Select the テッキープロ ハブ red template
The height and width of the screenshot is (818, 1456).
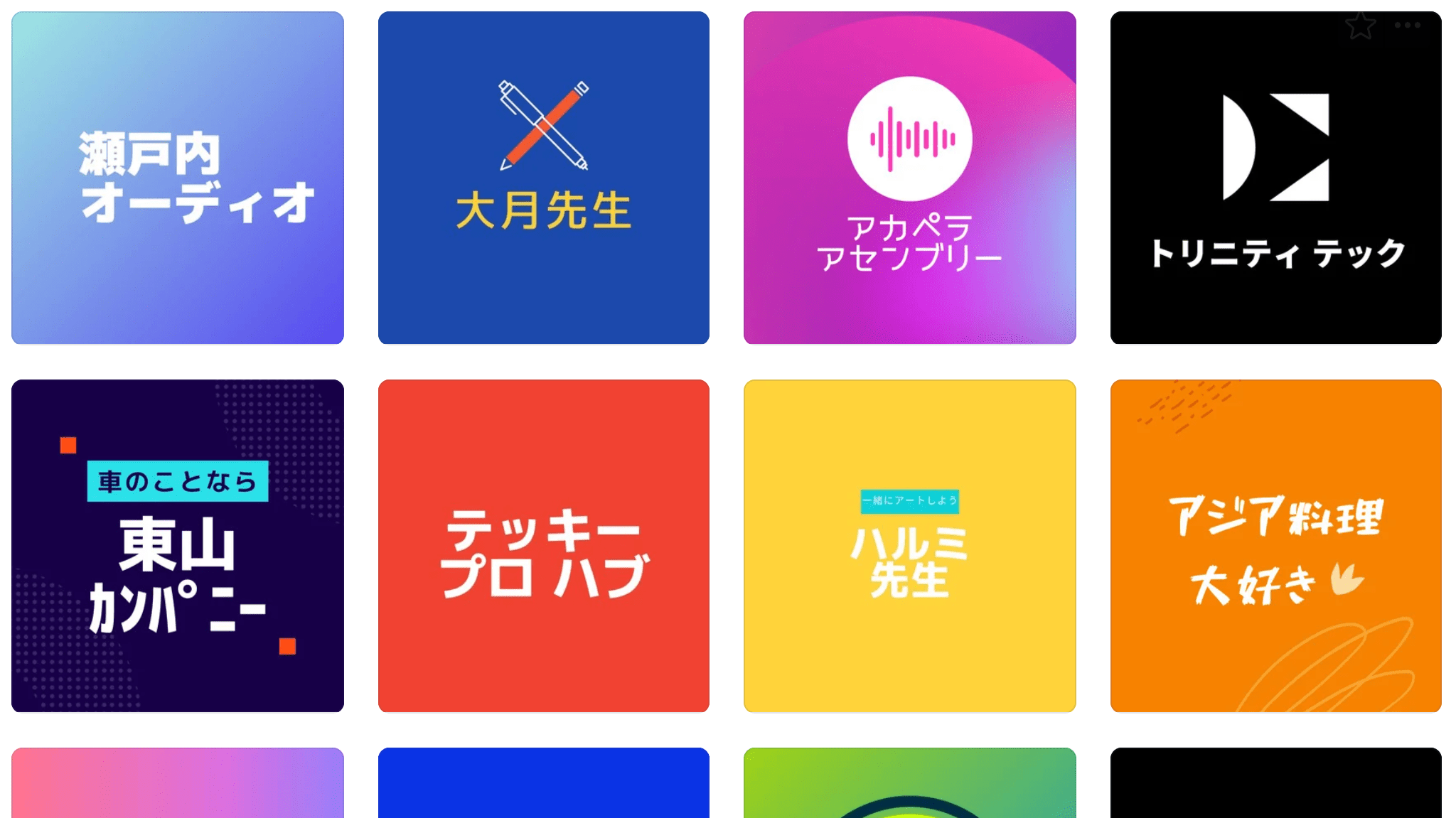[x=544, y=546]
